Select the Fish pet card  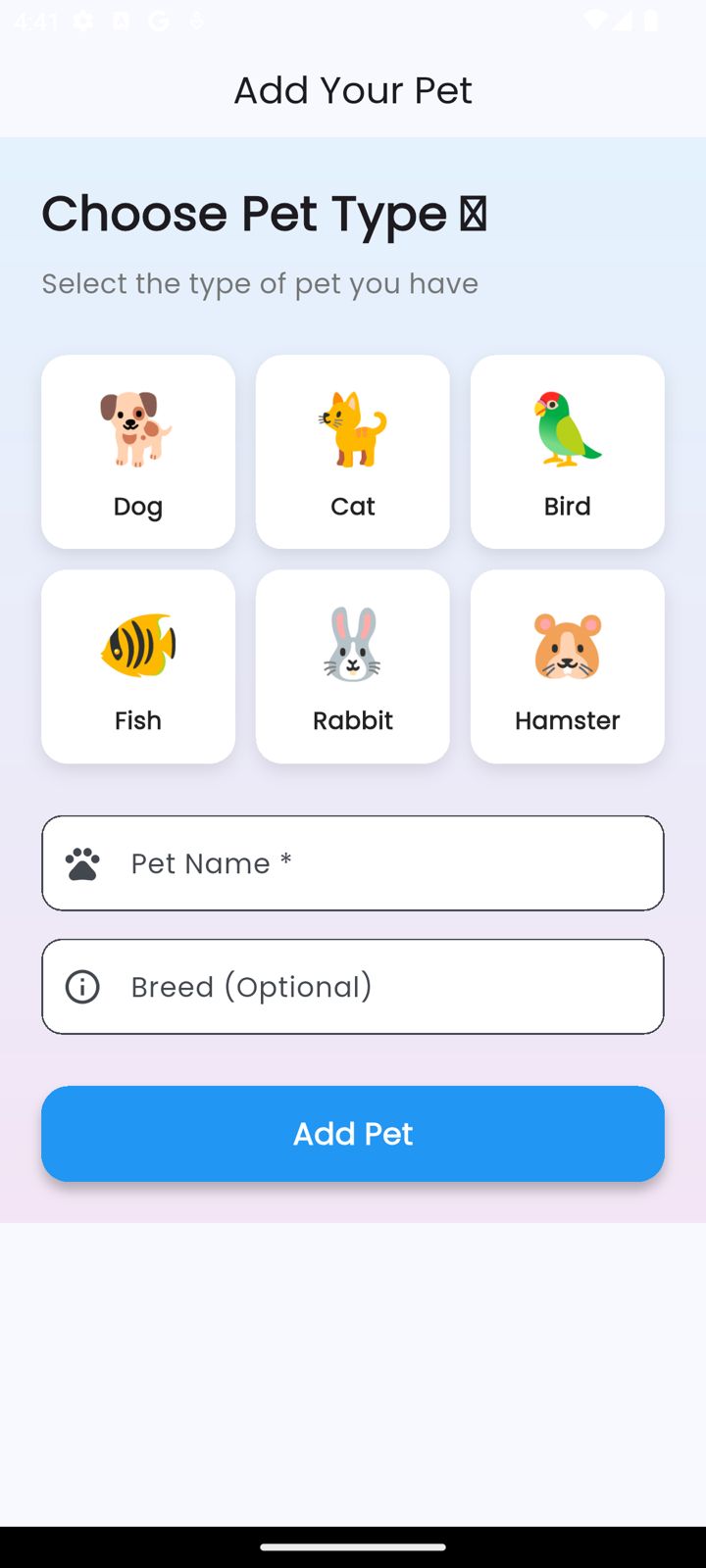138,666
